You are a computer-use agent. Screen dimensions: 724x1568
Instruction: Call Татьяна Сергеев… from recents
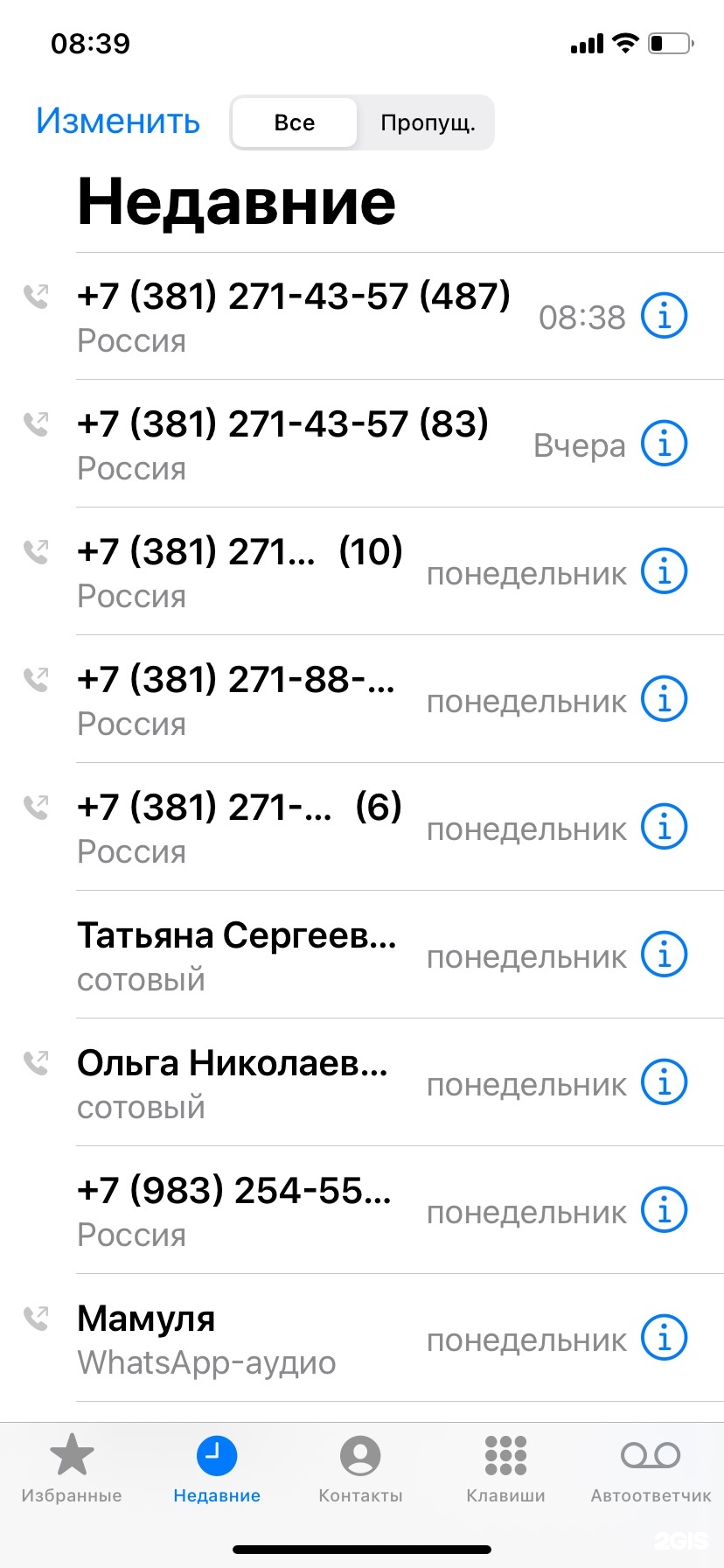[x=236, y=955]
